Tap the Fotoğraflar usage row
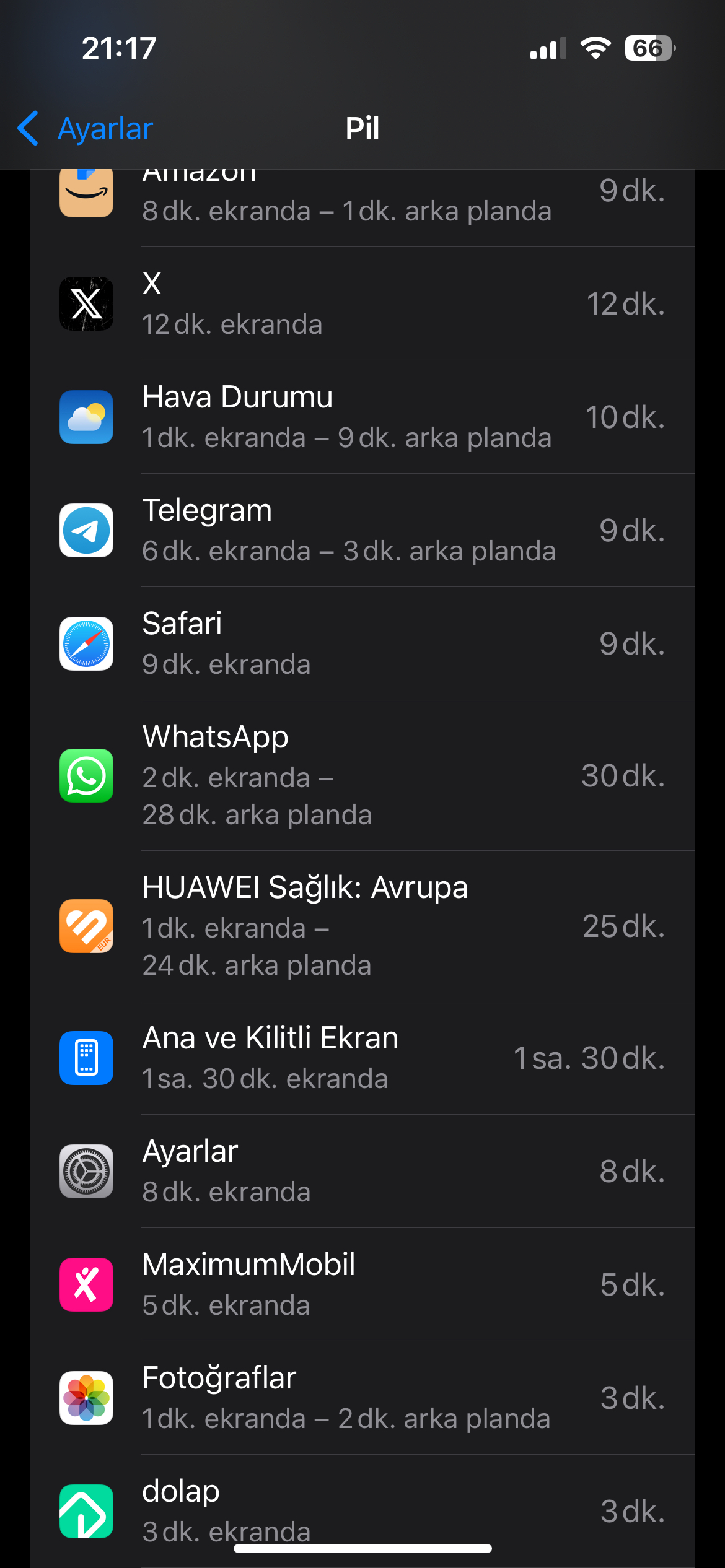Viewport: 725px width, 1568px height. pyautogui.click(x=362, y=1398)
